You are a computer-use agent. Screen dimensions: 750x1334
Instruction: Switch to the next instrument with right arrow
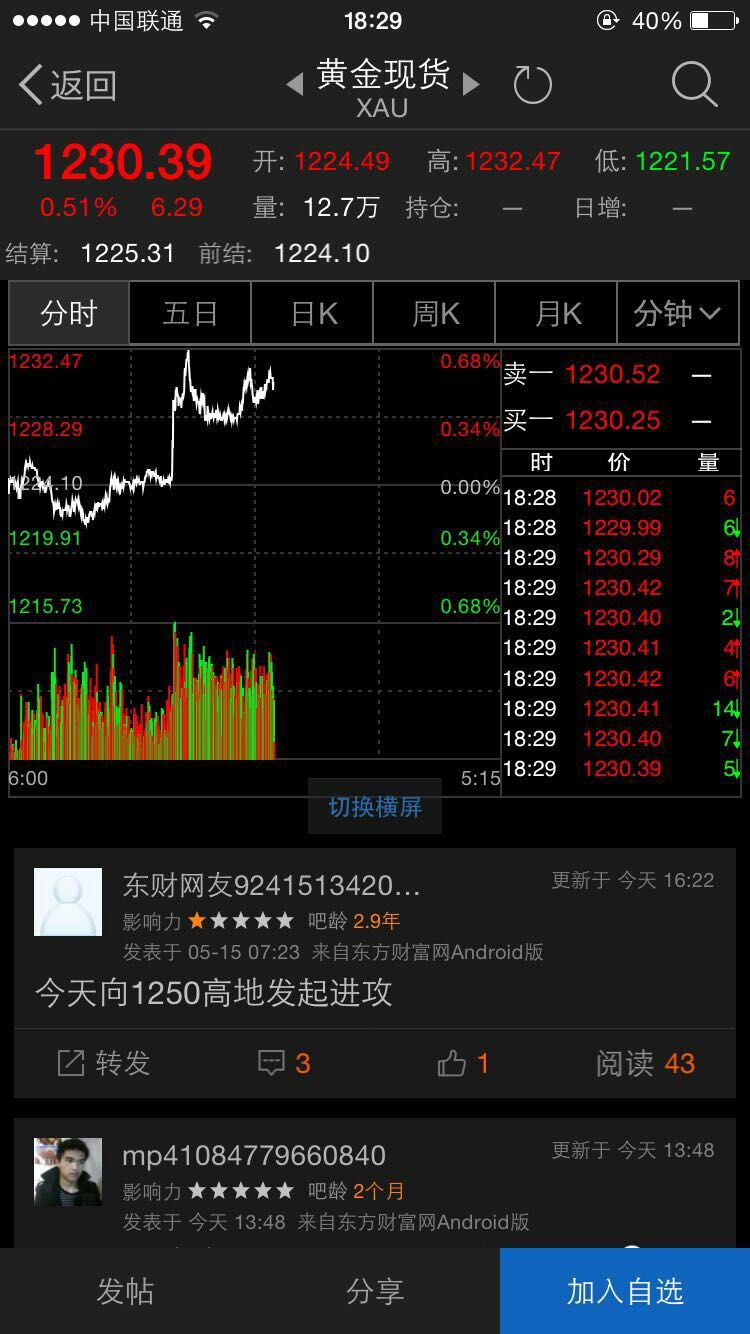(470, 84)
